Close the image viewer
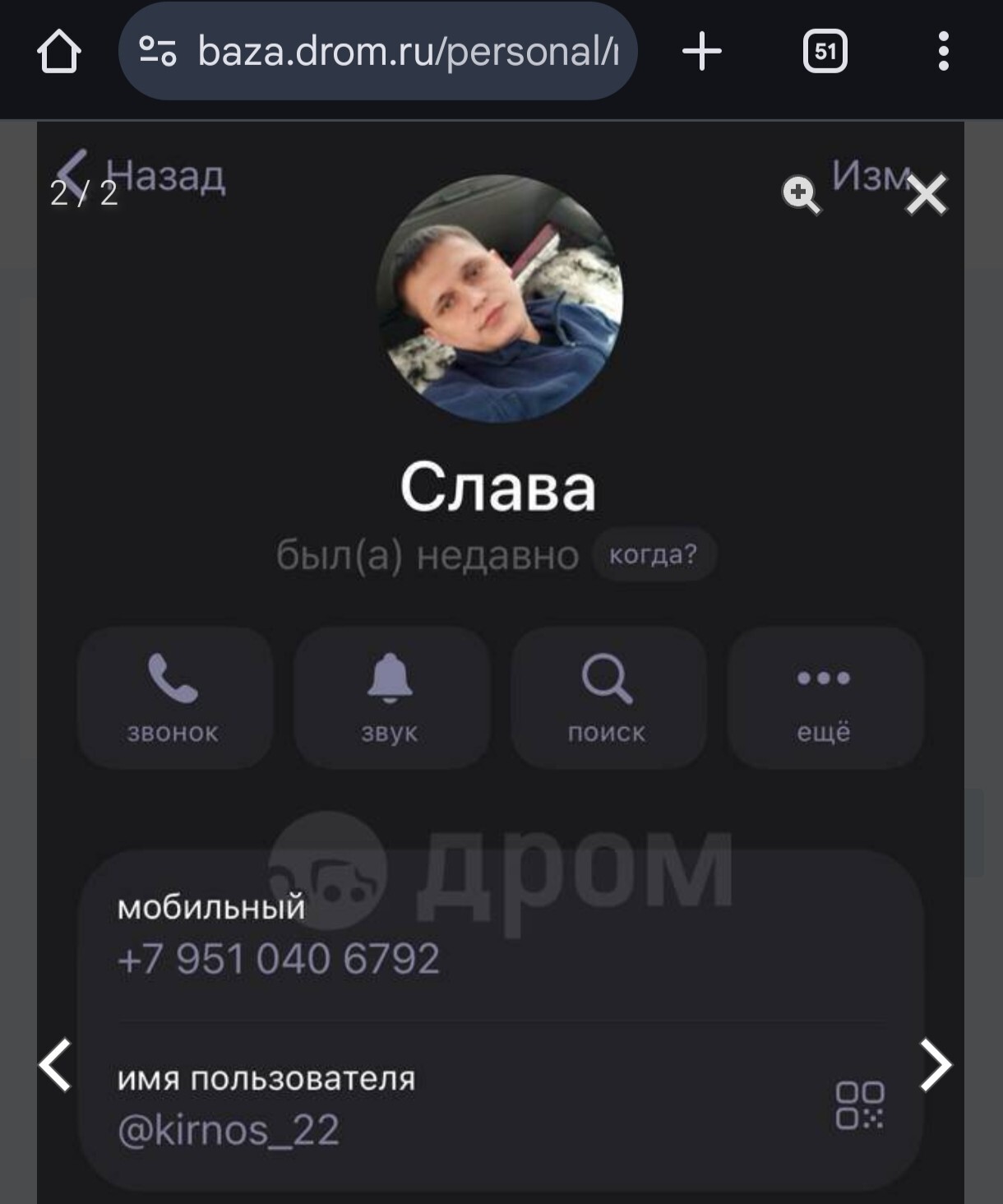Viewport: 1003px width, 1204px height. pyautogui.click(x=927, y=195)
